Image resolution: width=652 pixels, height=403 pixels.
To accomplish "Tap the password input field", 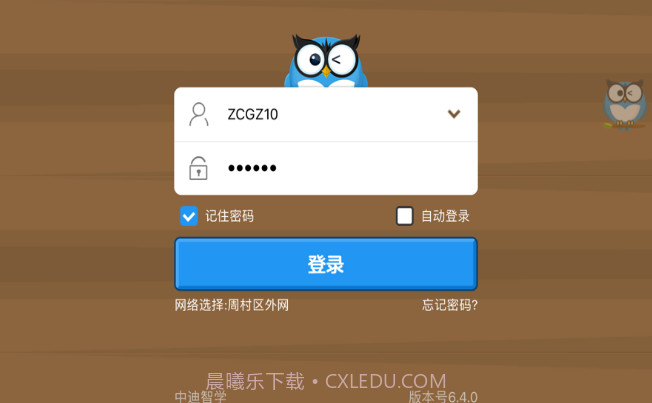I will pyautogui.click(x=330, y=168).
